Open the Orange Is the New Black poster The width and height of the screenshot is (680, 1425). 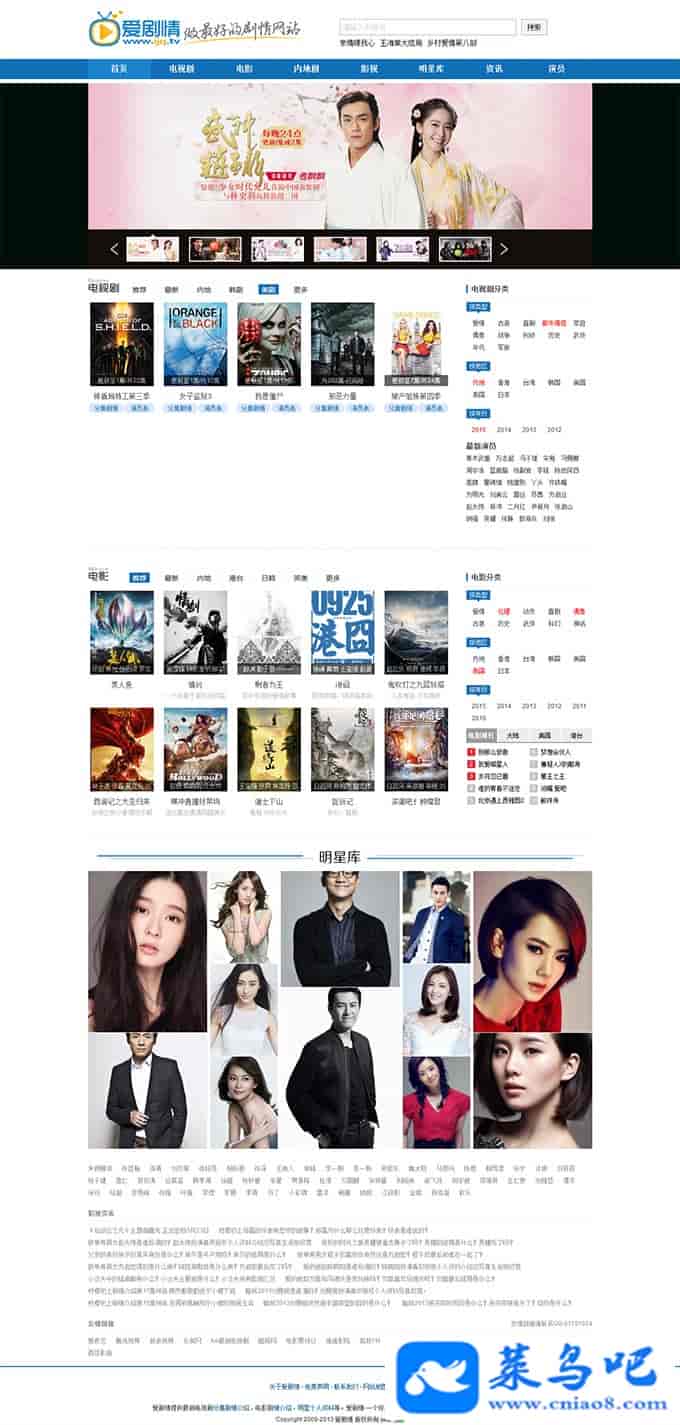(x=195, y=344)
